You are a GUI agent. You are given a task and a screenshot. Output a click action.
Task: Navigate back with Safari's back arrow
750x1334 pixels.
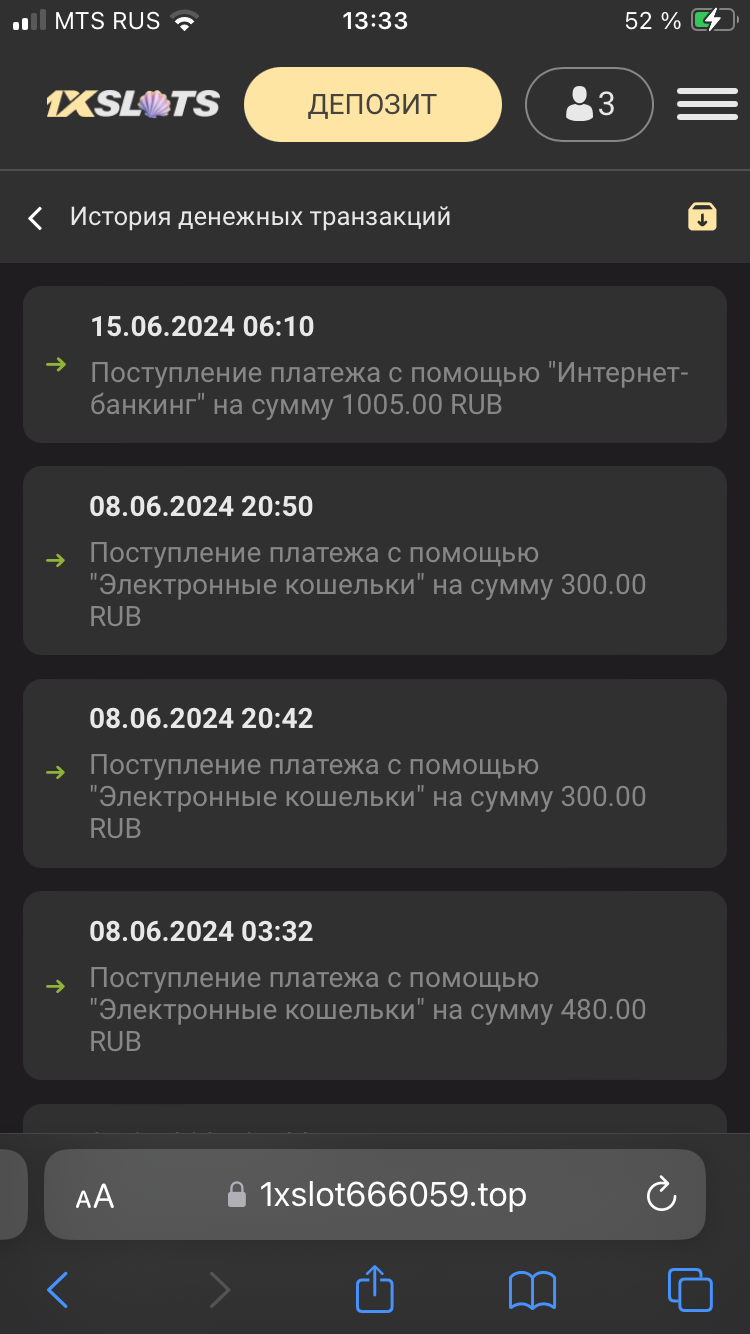pyautogui.click(x=58, y=1290)
